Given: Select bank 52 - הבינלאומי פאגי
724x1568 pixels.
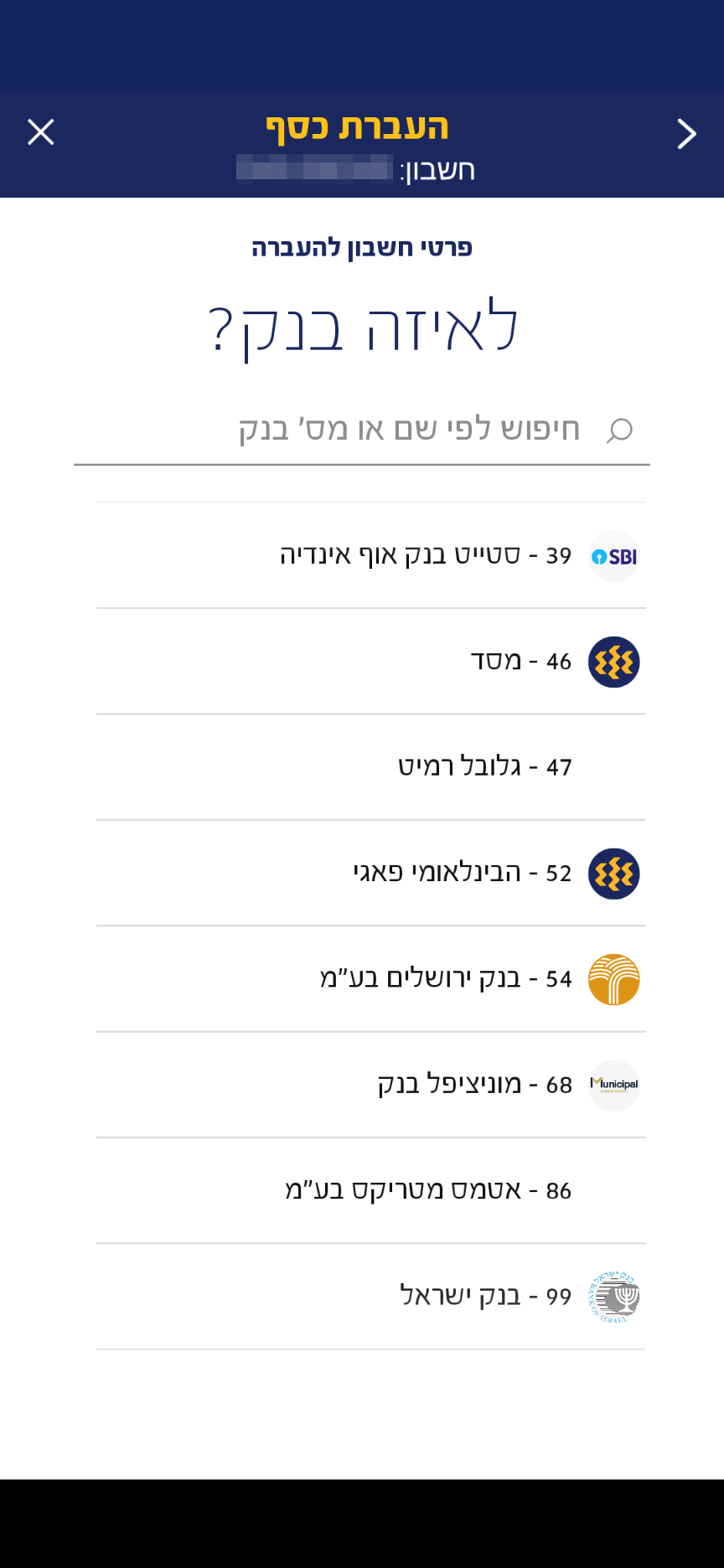Looking at the screenshot, I should [462, 873].
